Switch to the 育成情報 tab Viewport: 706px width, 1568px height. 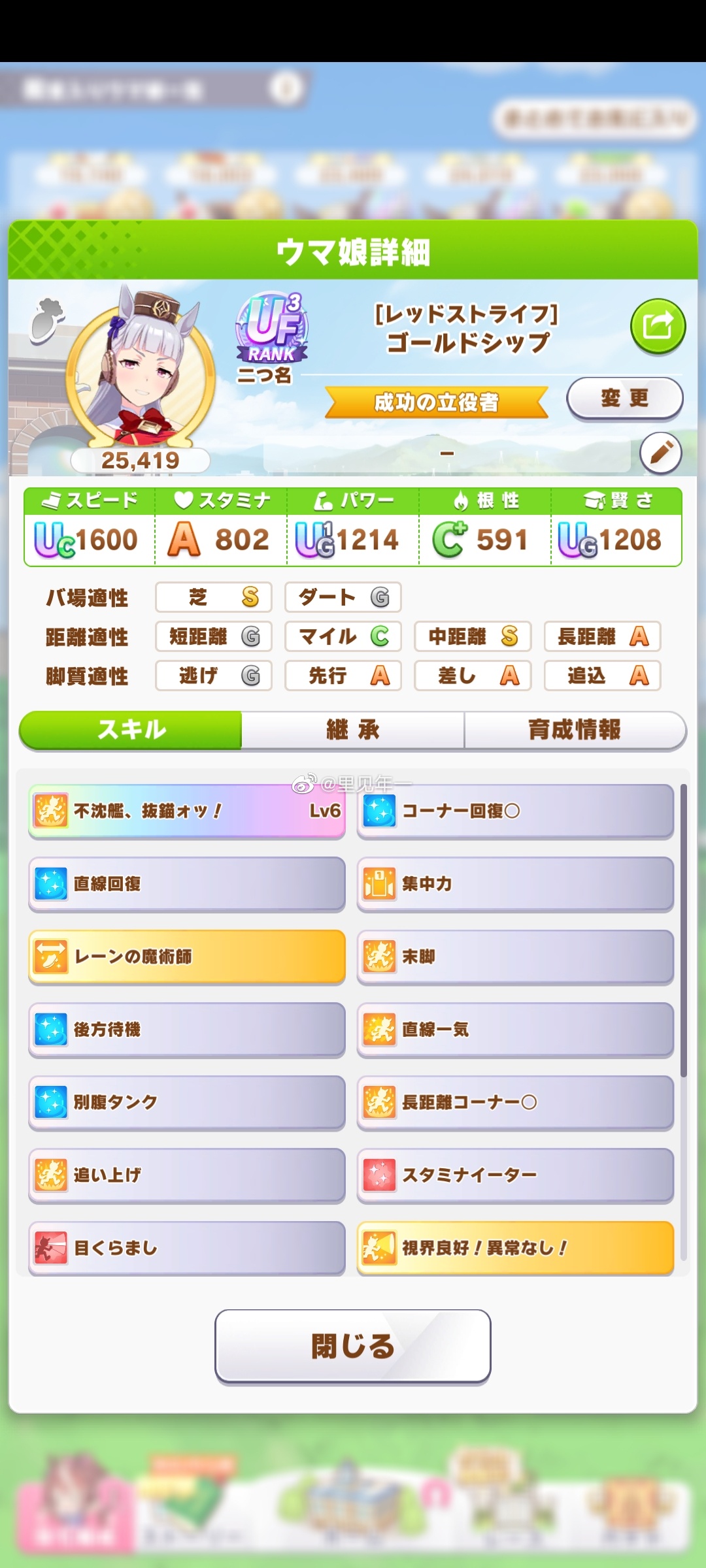point(574,730)
